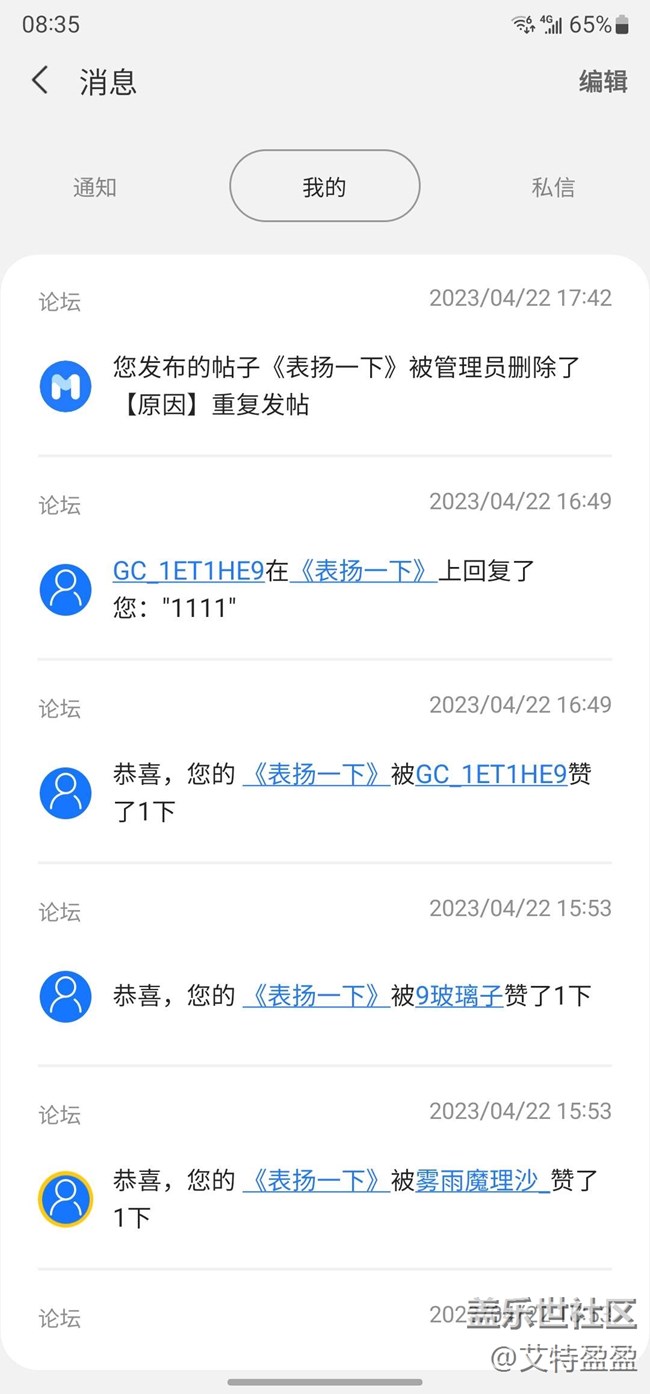Open 9玻璃子 user profile link
This screenshot has width=650, height=1394.
click(459, 995)
